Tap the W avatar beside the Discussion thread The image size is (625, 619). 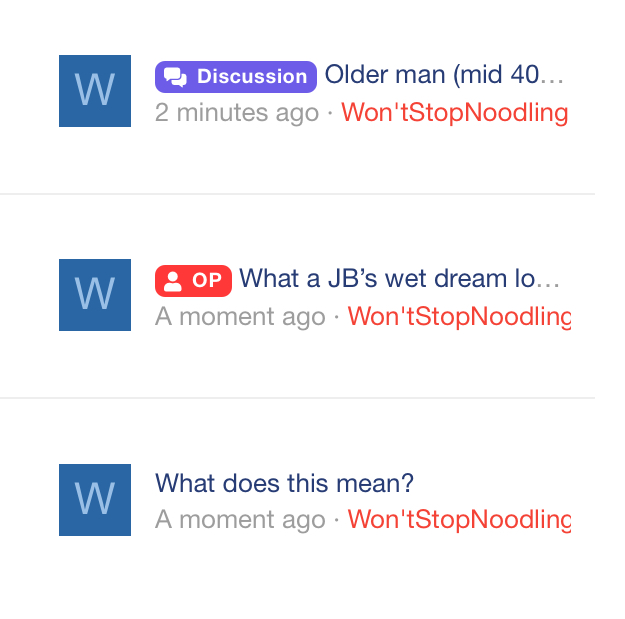coord(95,91)
